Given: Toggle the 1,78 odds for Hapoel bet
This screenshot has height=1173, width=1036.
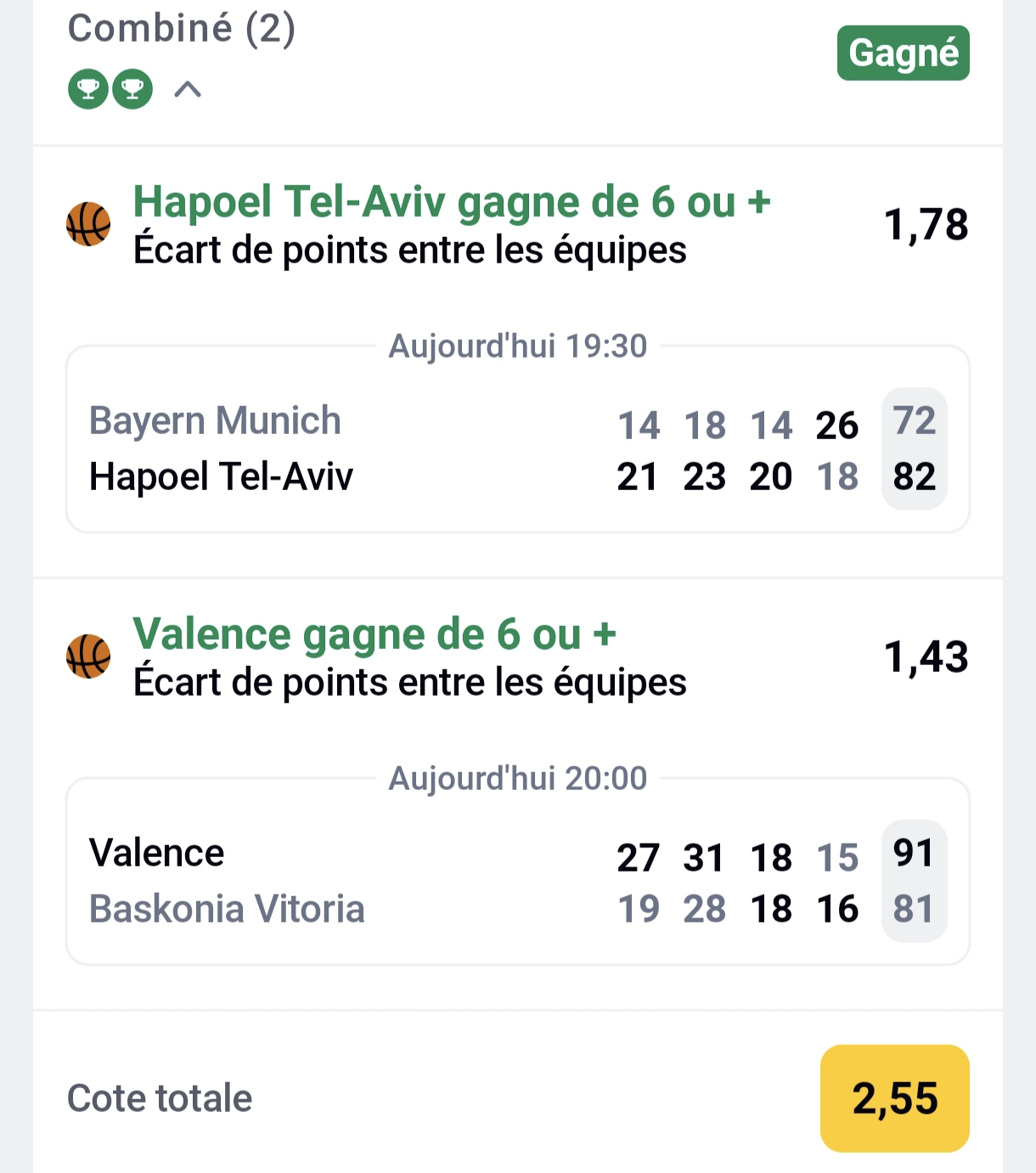Looking at the screenshot, I should 927,224.
